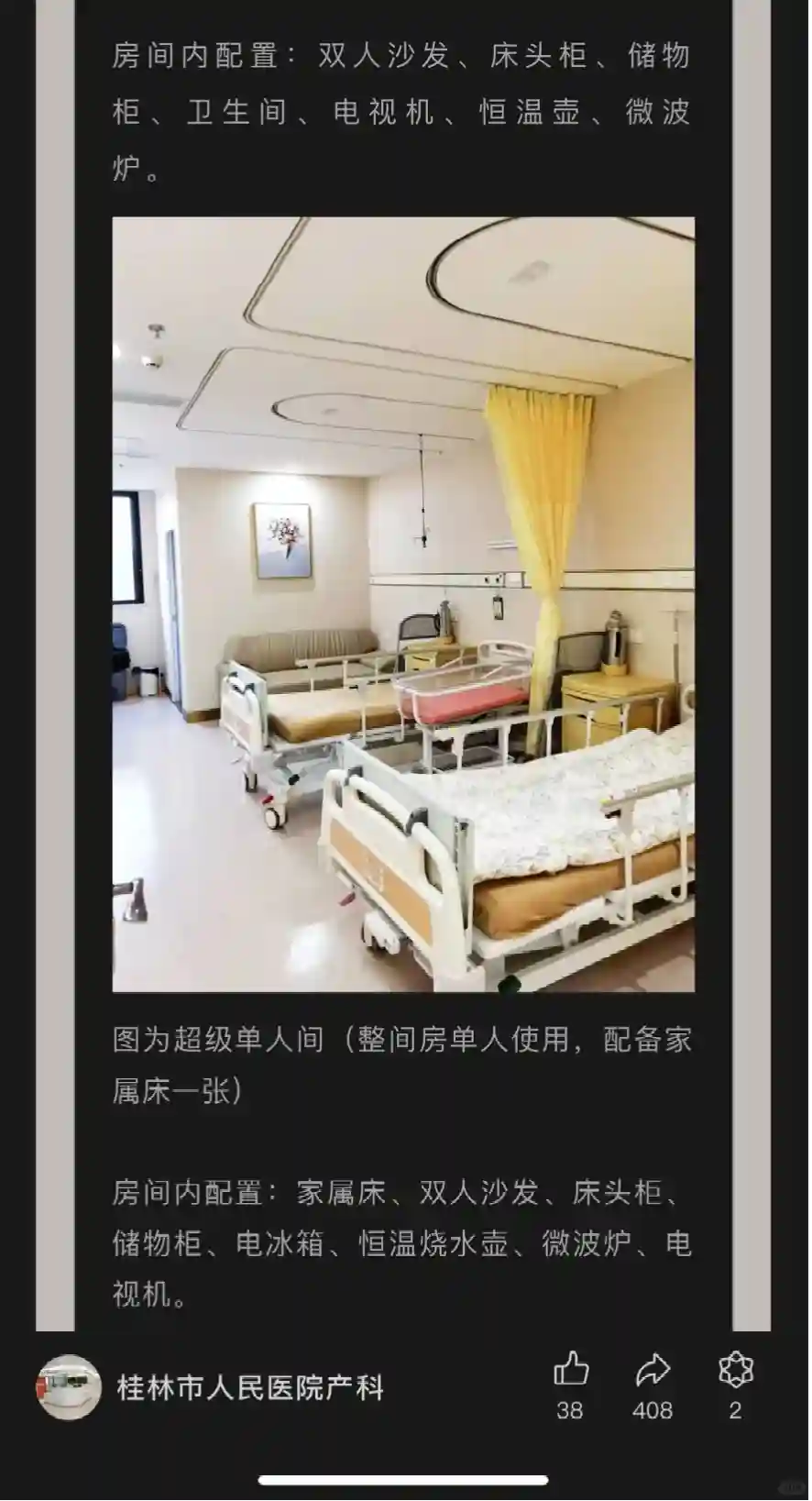Like this article
The width and height of the screenshot is (812, 1501).
tap(570, 1371)
